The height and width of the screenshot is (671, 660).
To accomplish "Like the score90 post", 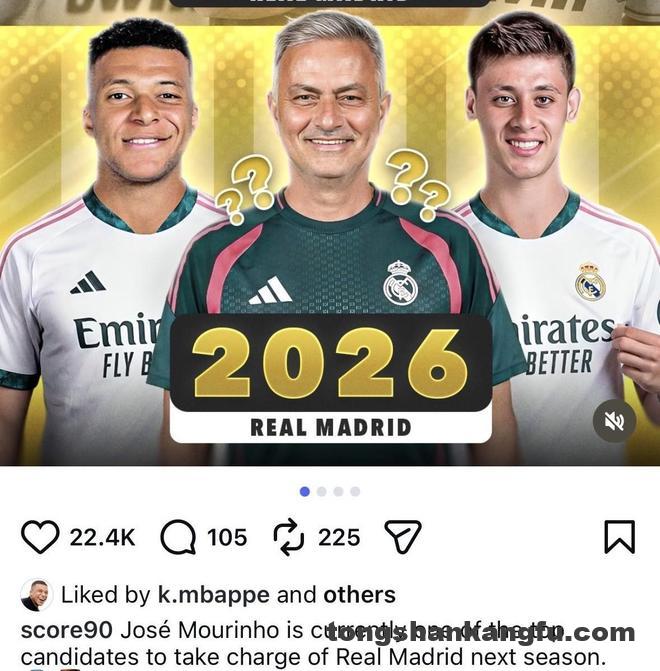I will tap(41, 537).
